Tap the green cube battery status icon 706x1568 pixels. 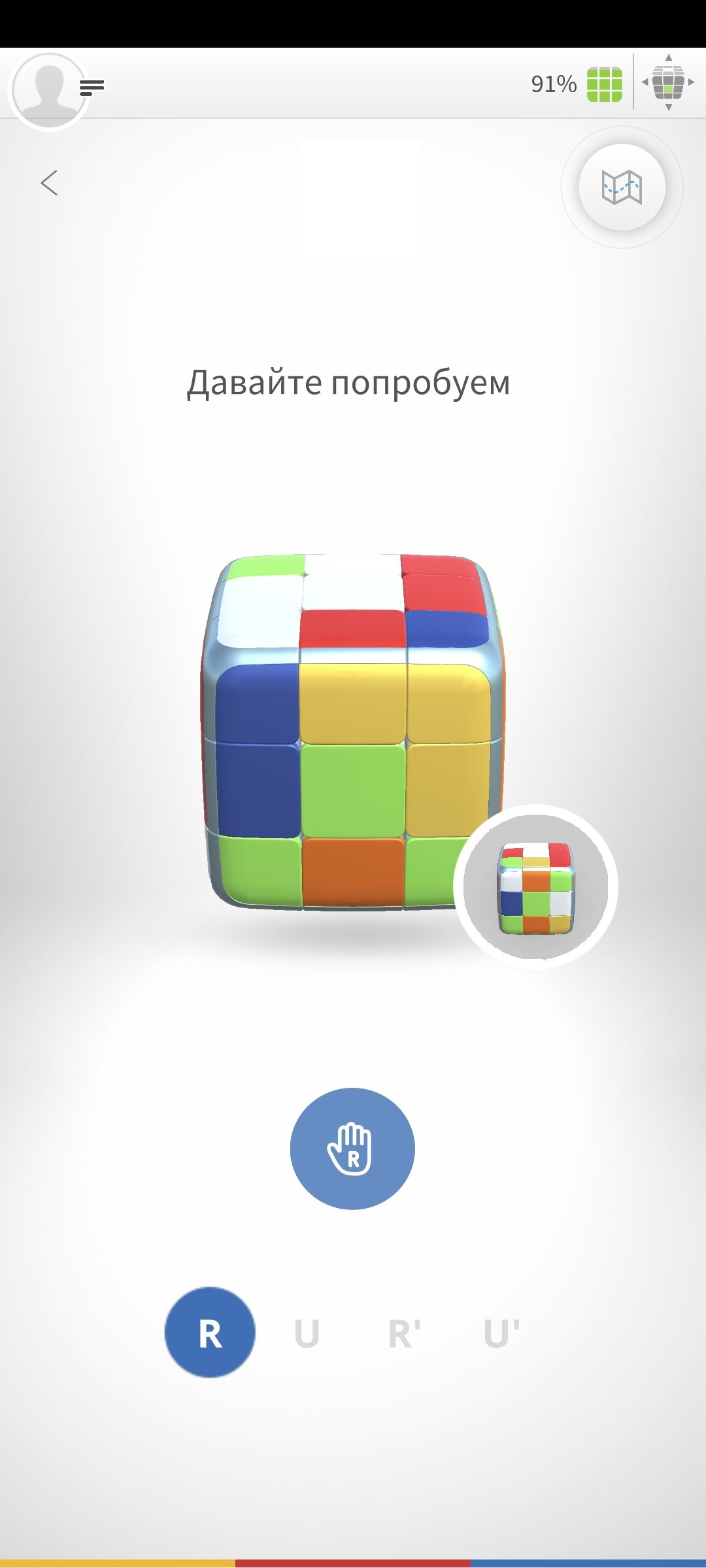point(604,84)
